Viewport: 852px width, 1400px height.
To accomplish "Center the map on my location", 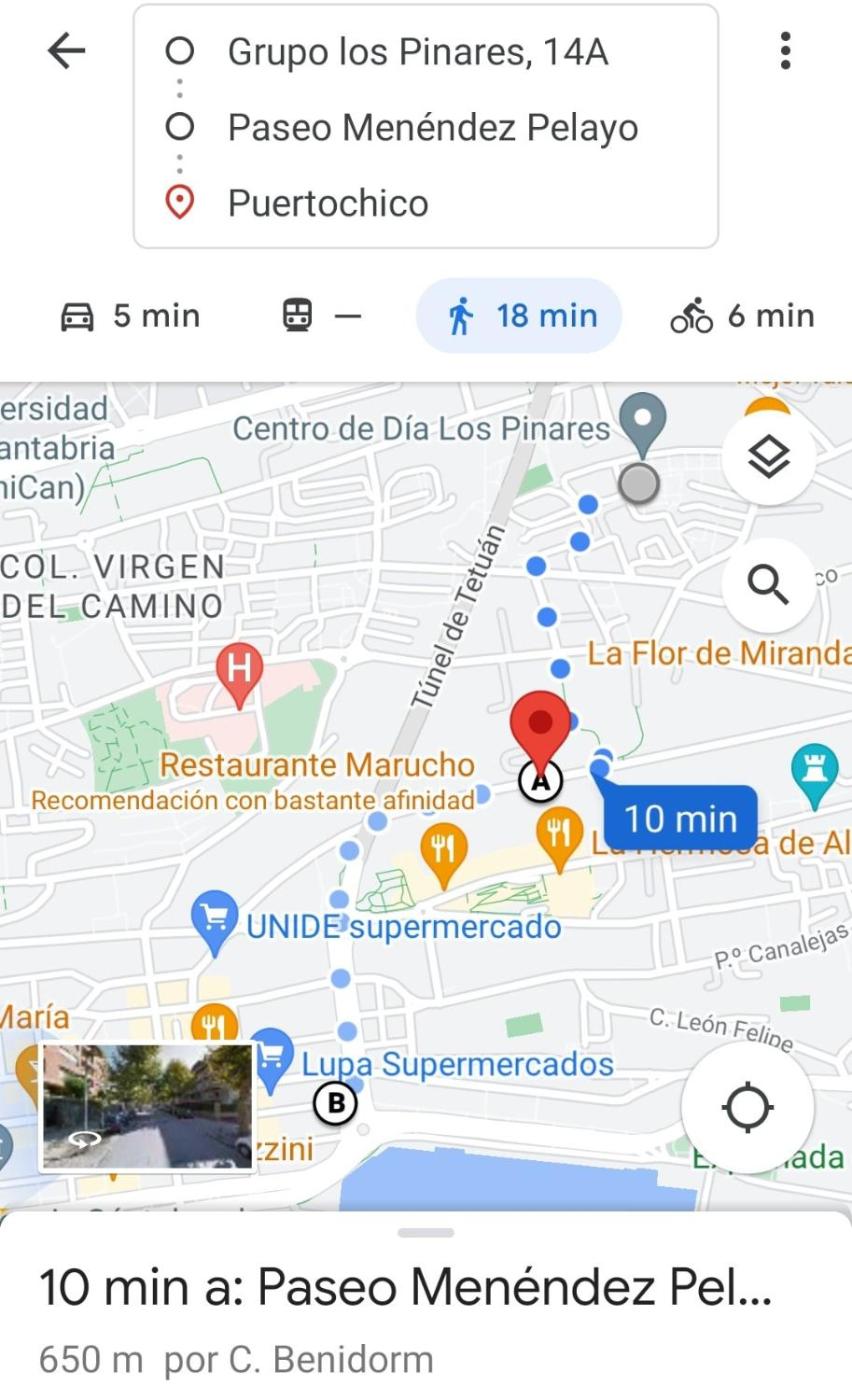I will 747,1108.
